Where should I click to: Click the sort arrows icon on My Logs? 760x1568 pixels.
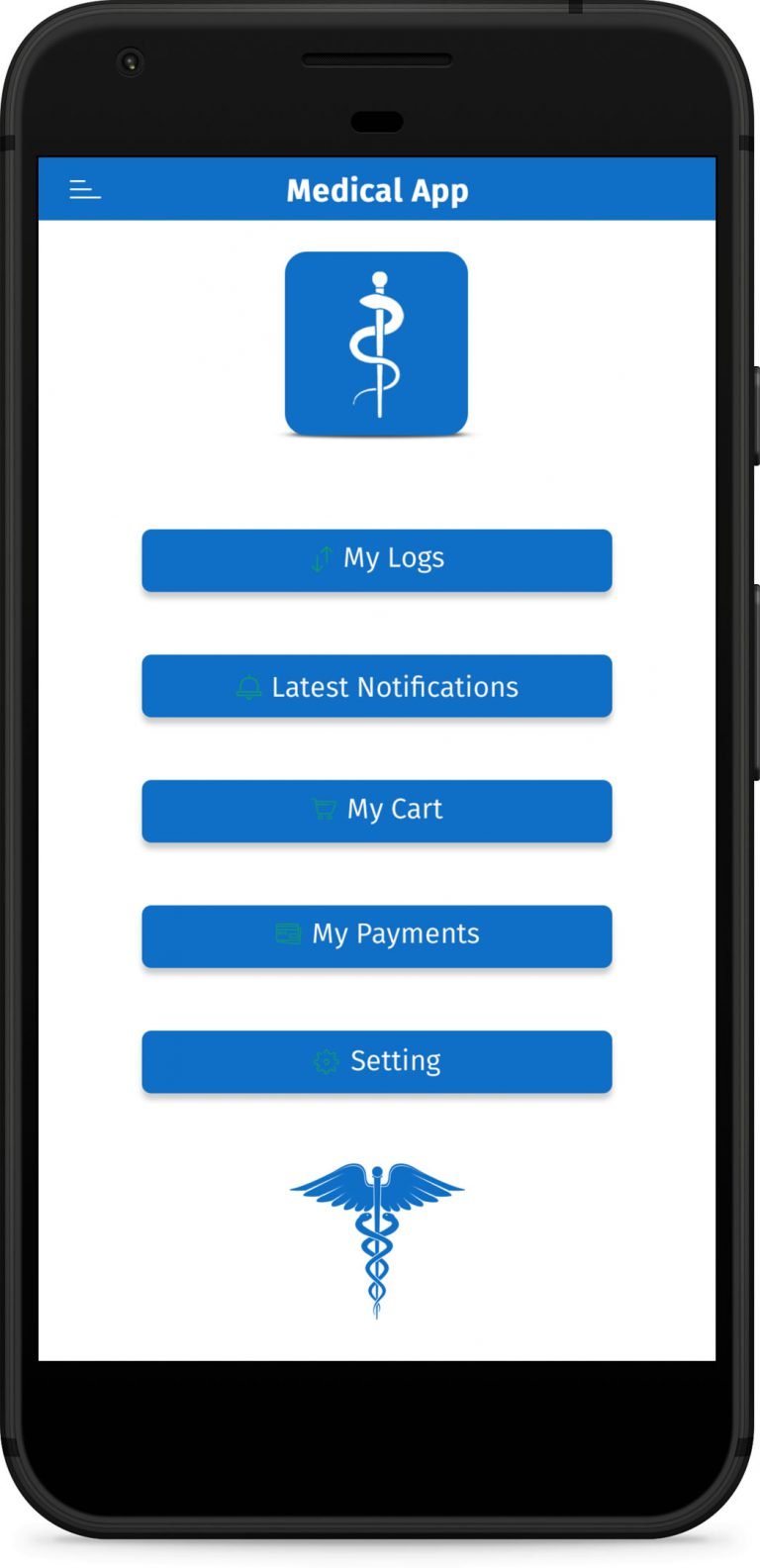[318, 558]
